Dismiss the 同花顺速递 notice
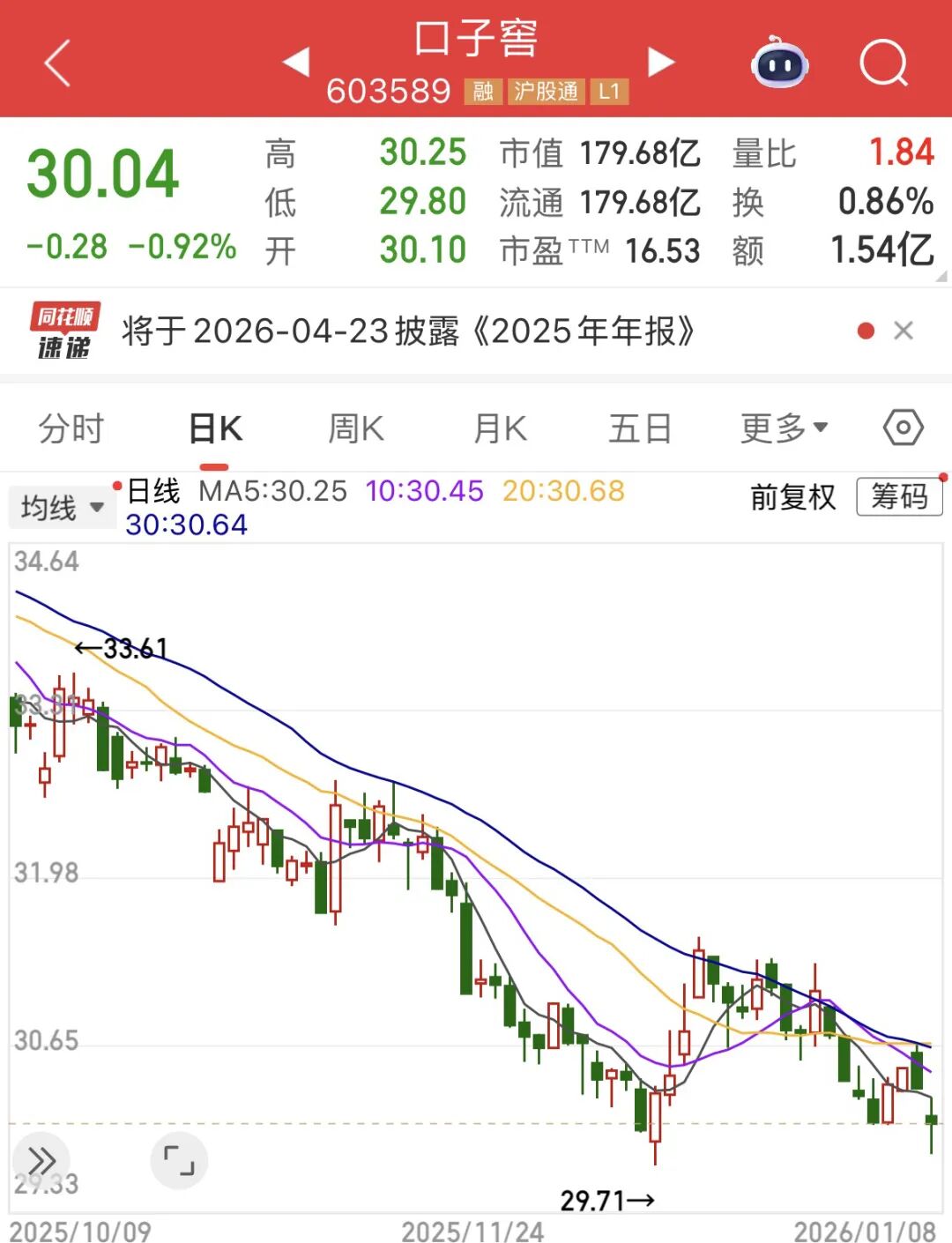The image size is (952, 1243). pyautogui.click(x=904, y=331)
